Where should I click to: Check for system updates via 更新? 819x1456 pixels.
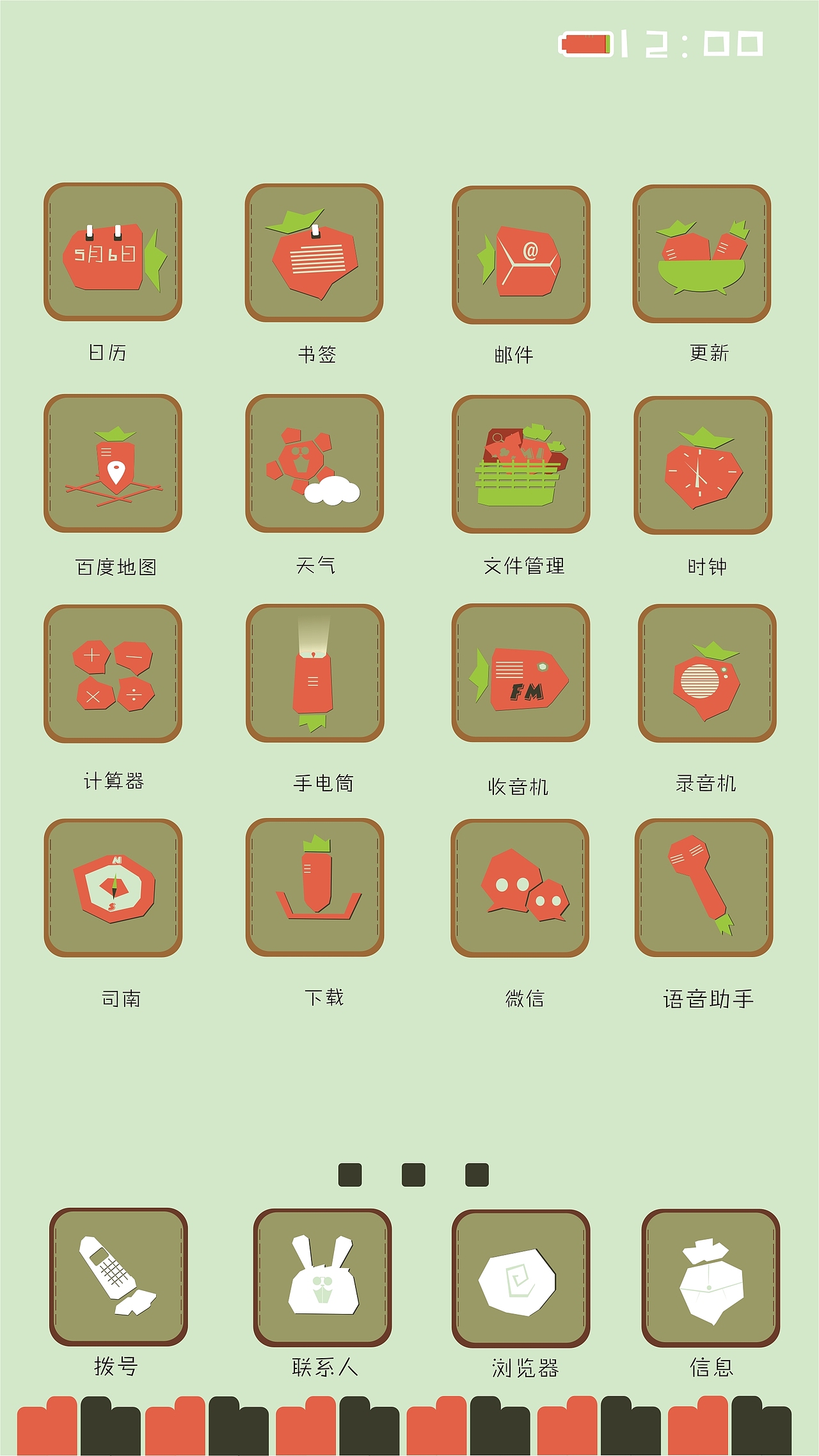[x=704, y=251]
